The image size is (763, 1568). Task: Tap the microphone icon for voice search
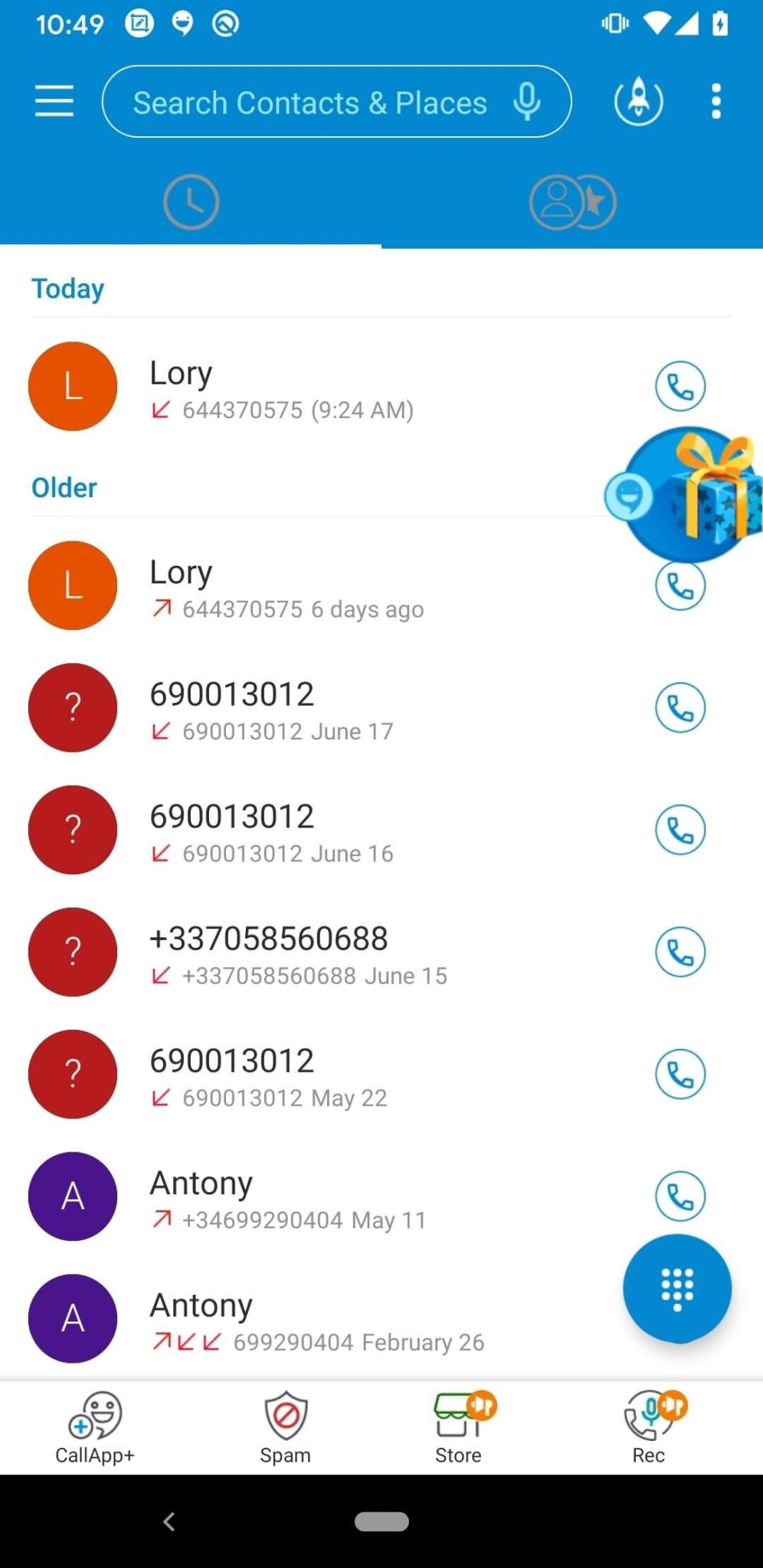tap(526, 101)
